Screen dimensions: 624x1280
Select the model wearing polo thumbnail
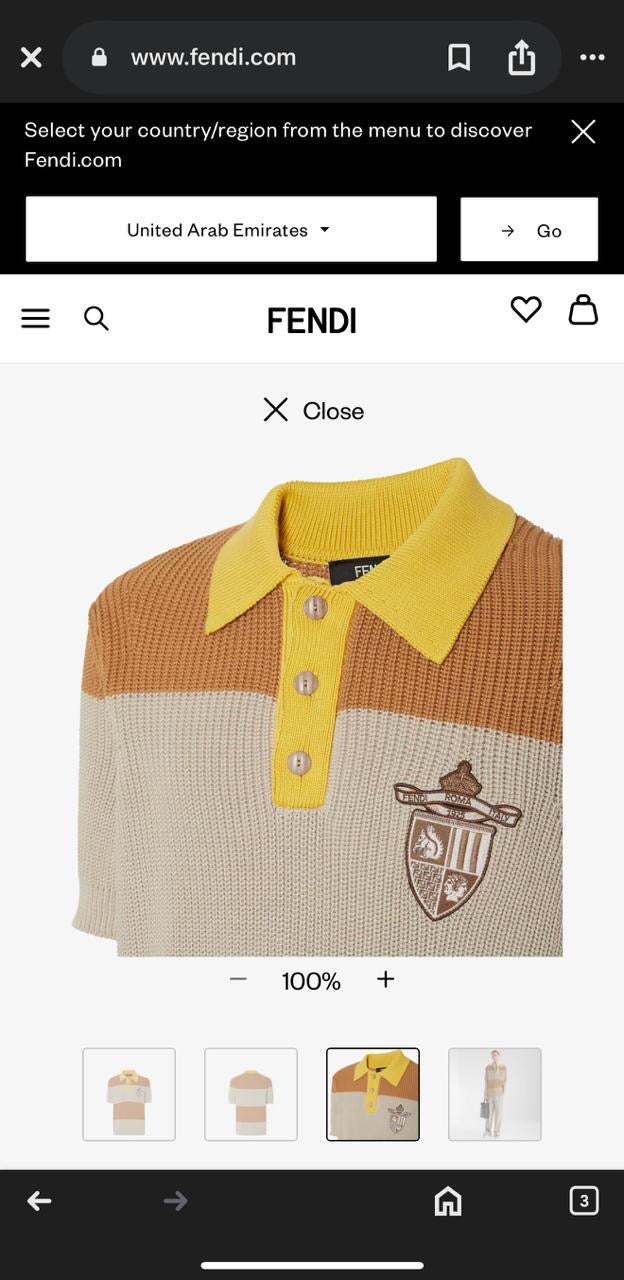pyautogui.click(x=495, y=1094)
